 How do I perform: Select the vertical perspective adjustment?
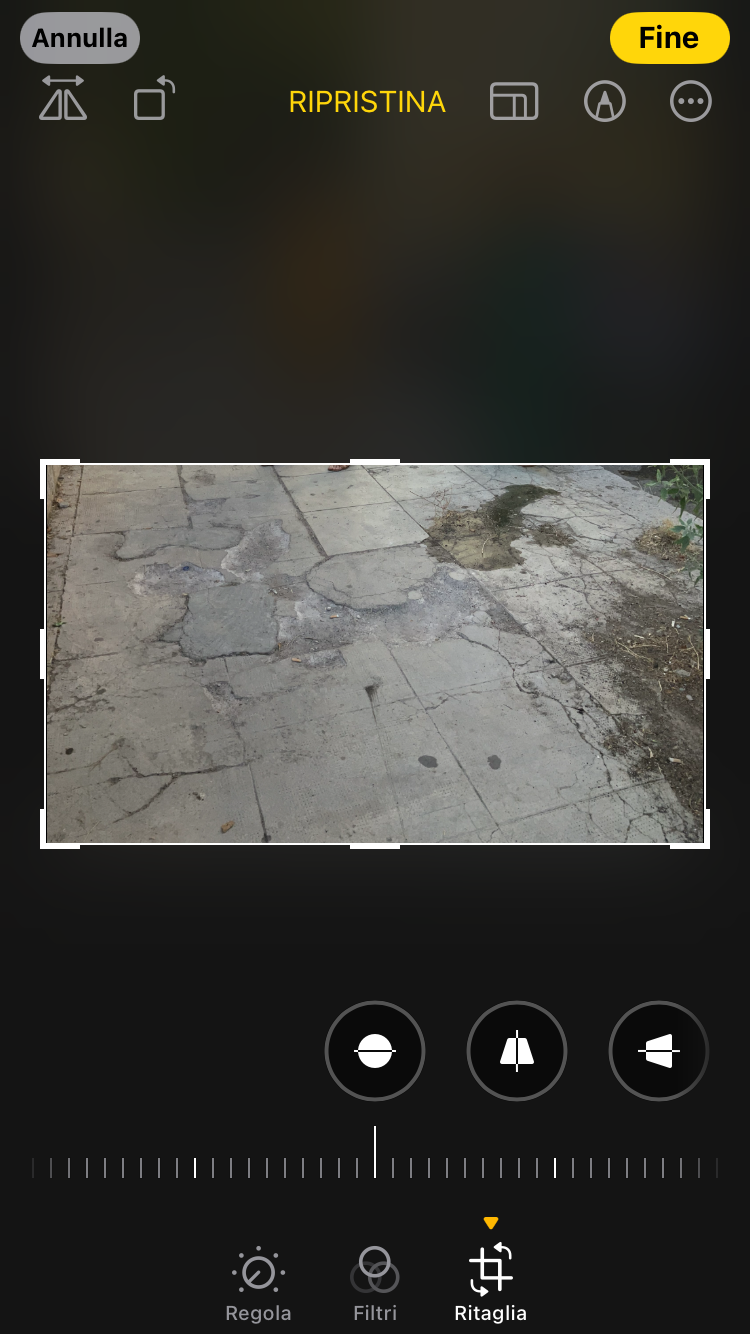pos(517,1051)
